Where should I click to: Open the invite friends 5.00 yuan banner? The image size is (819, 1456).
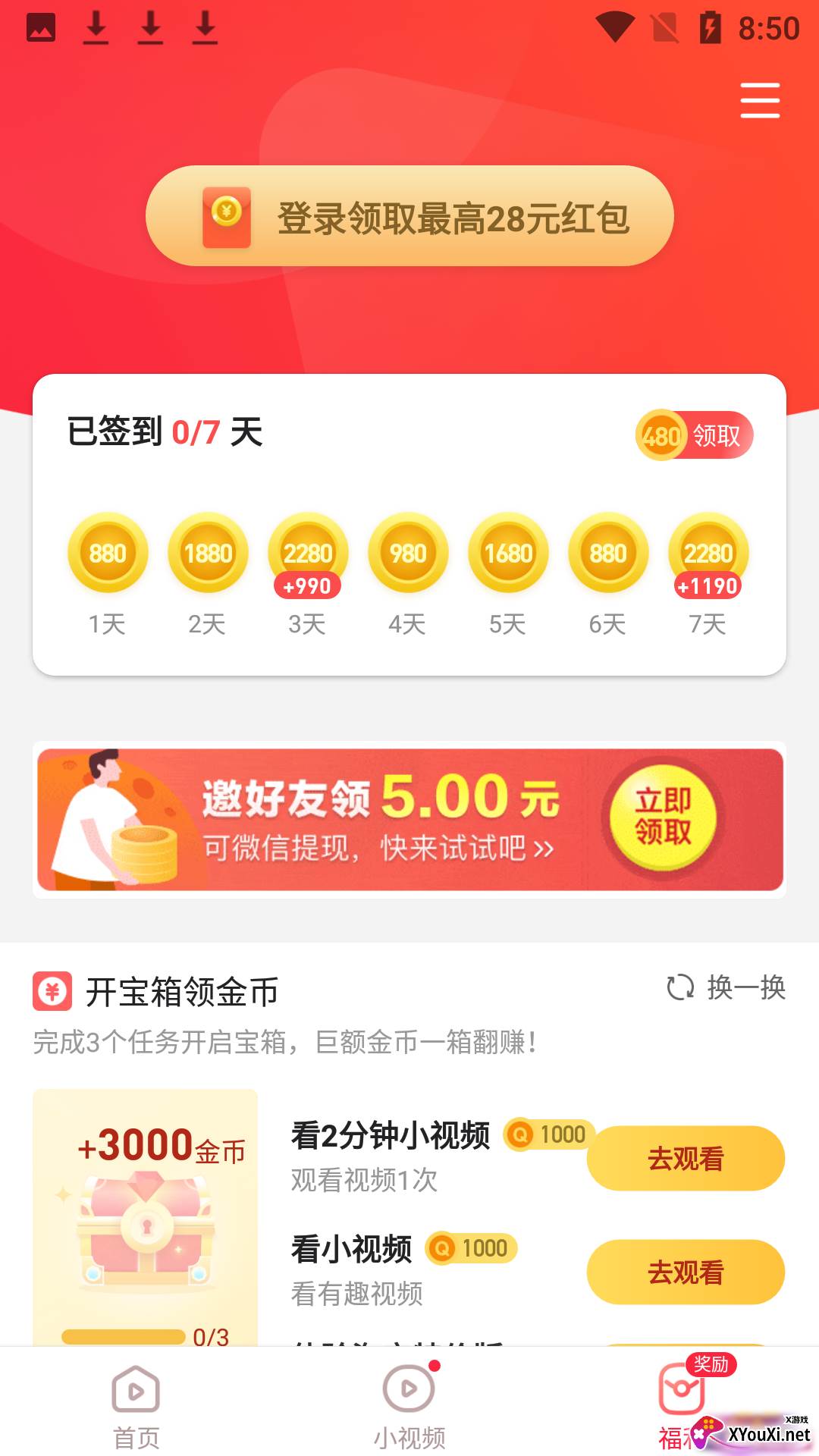click(x=409, y=820)
